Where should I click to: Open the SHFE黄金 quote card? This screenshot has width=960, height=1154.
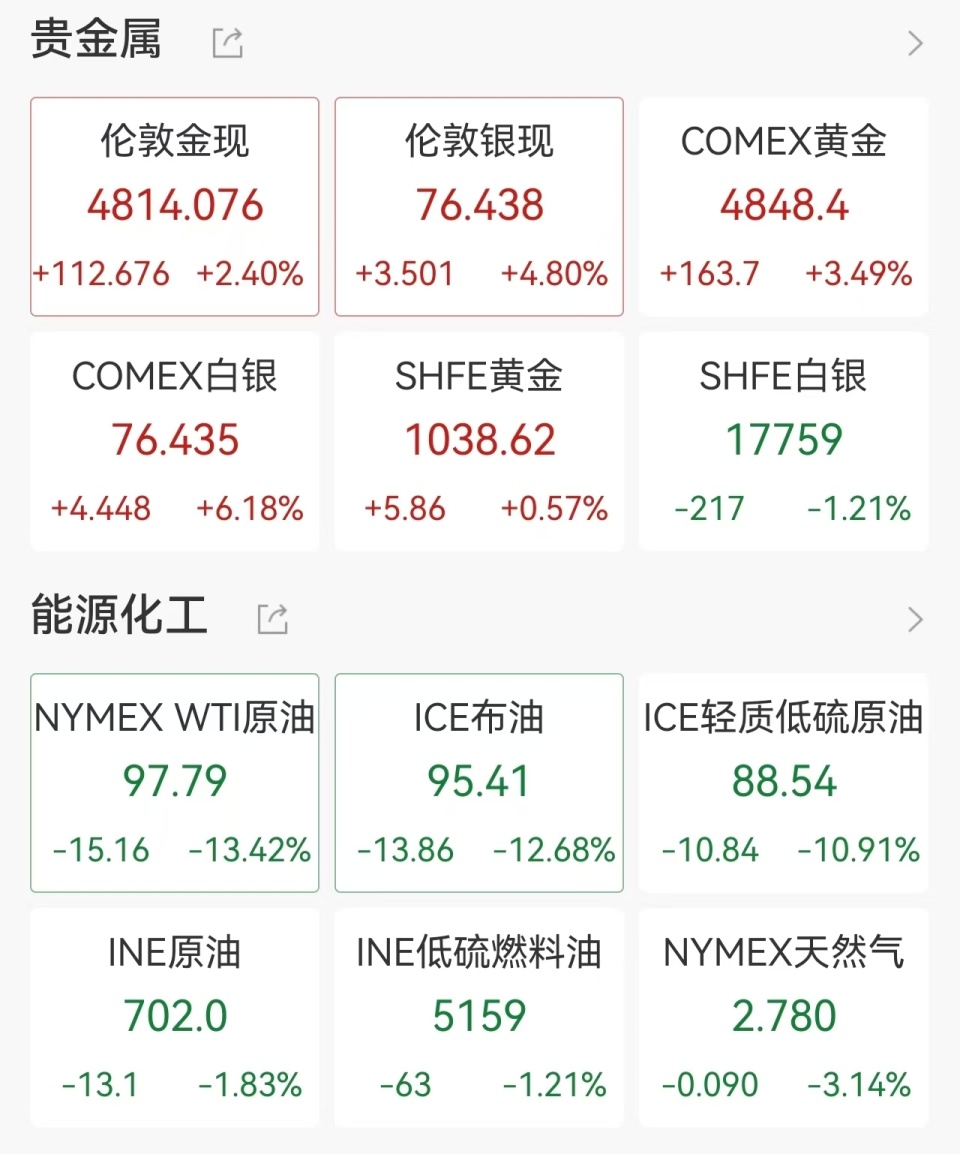pos(478,440)
